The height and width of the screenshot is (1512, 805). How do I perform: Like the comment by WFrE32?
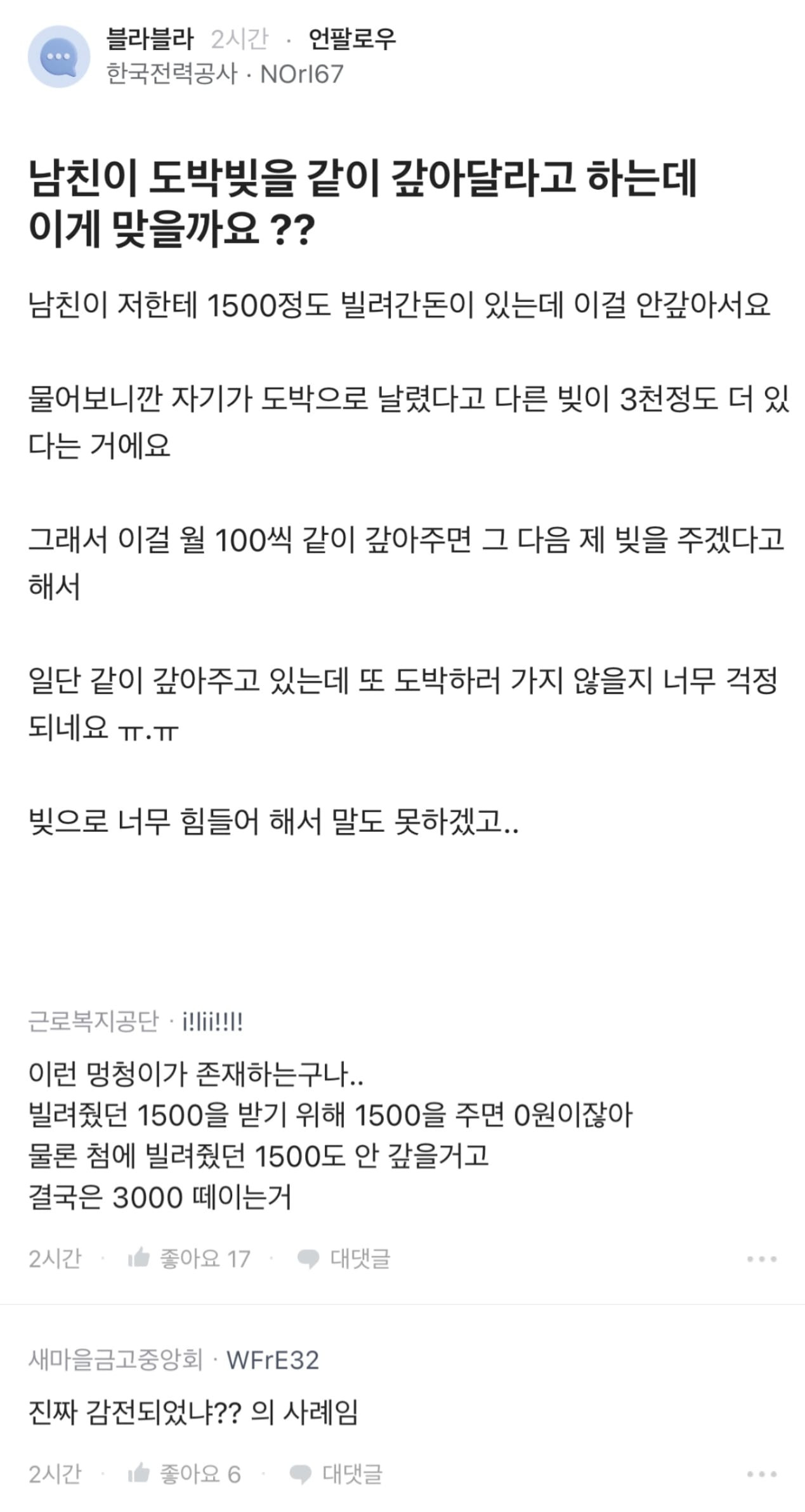(185, 1474)
